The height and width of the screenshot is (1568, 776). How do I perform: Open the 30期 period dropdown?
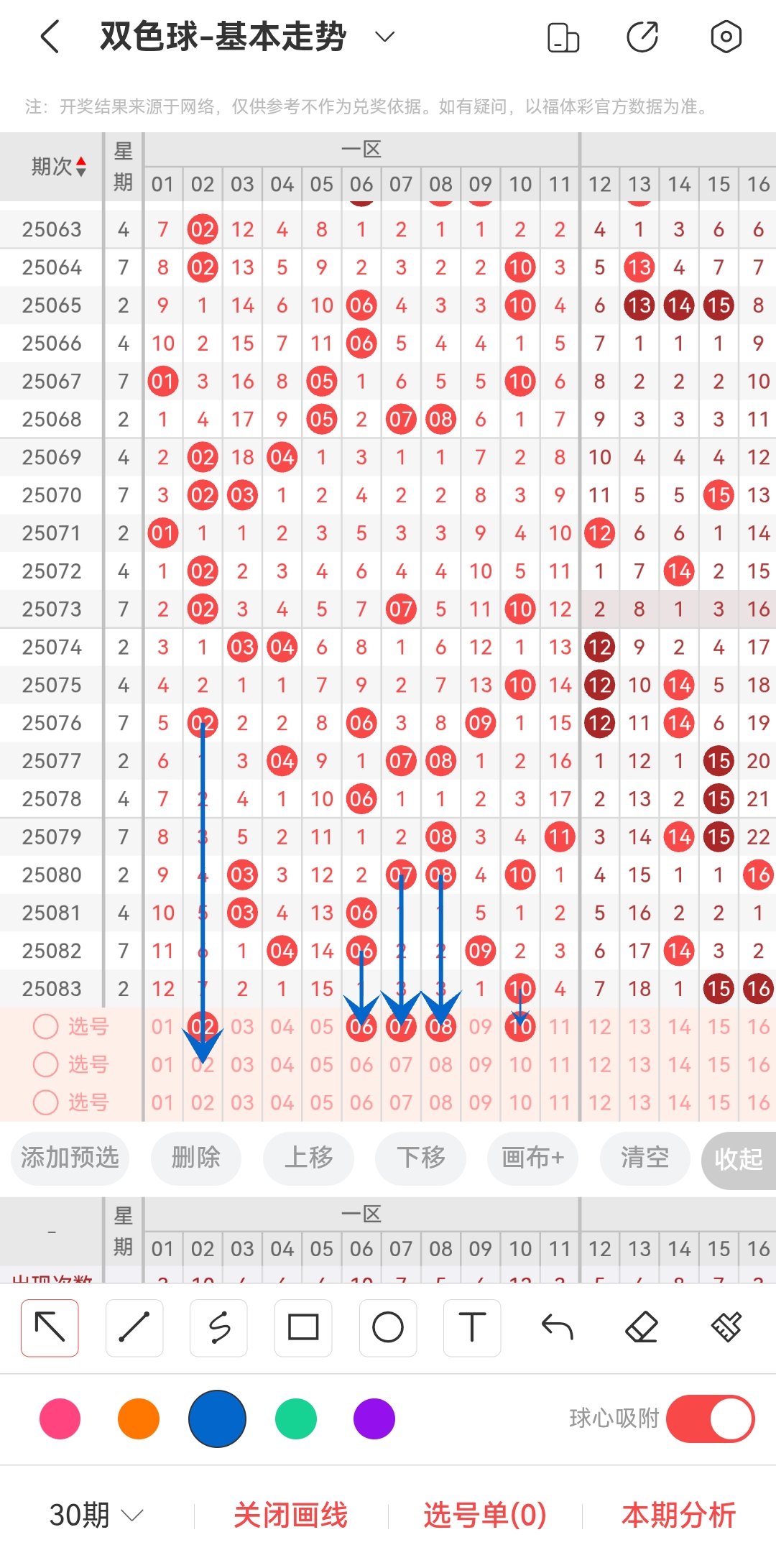96,1516
